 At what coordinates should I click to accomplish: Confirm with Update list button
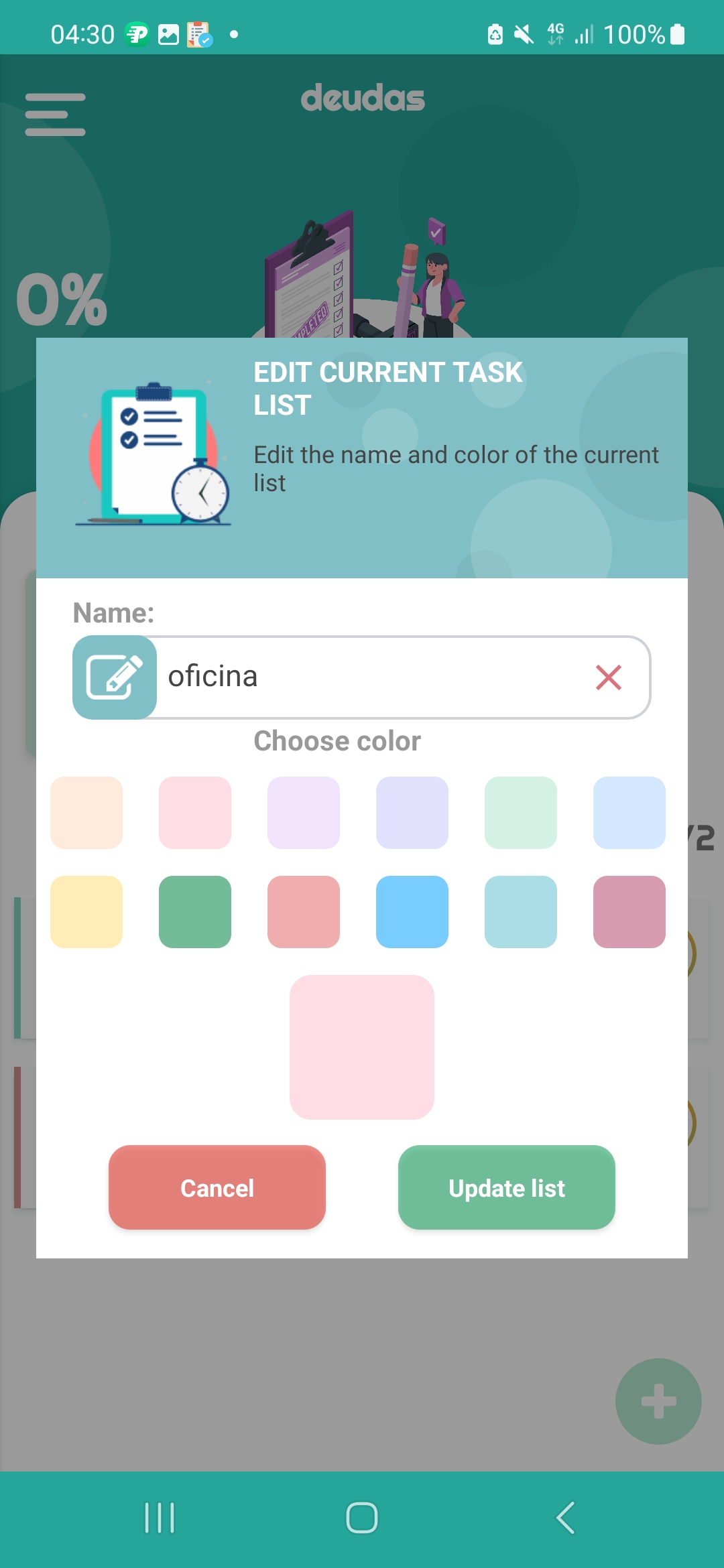point(507,1187)
